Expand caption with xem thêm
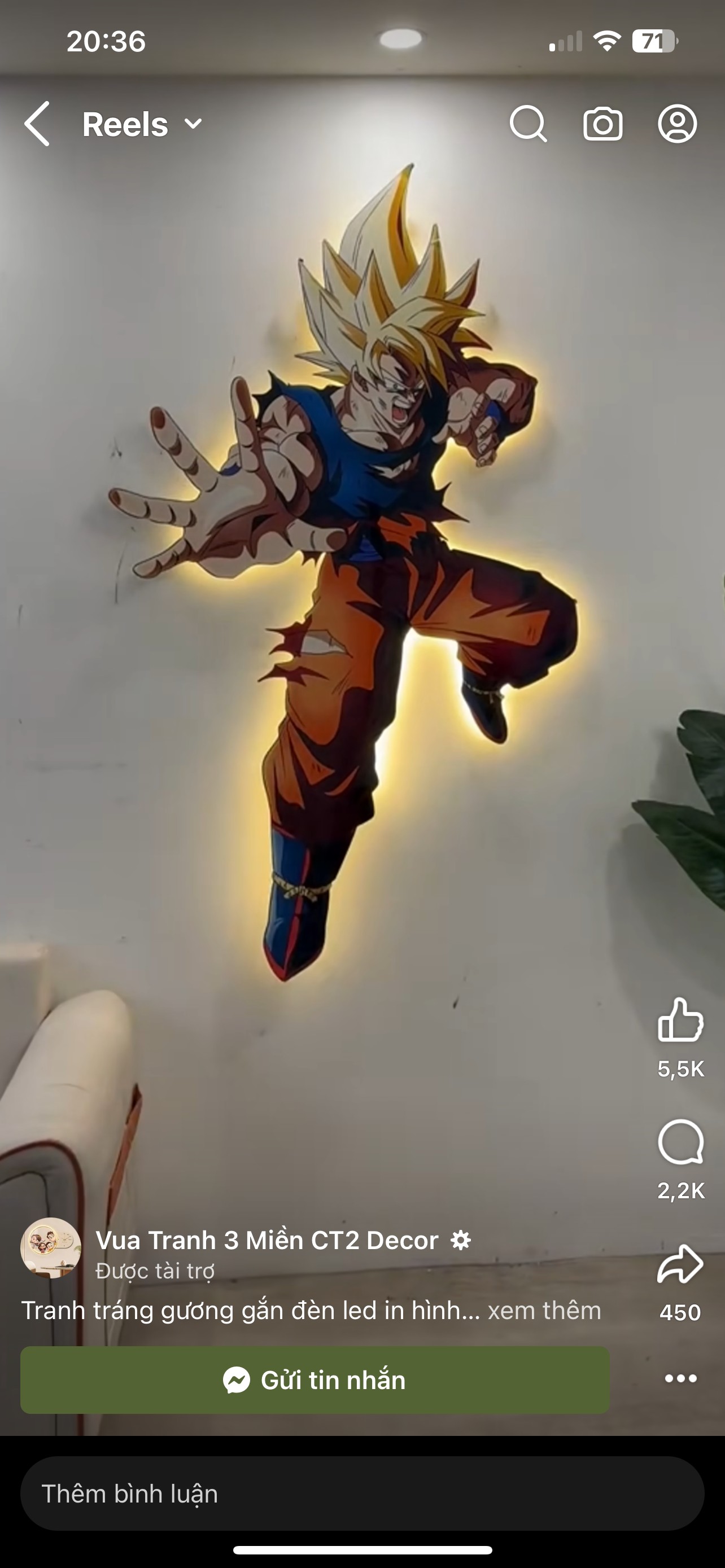The width and height of the screenshot is (725, 1568). pos(544,1311)
